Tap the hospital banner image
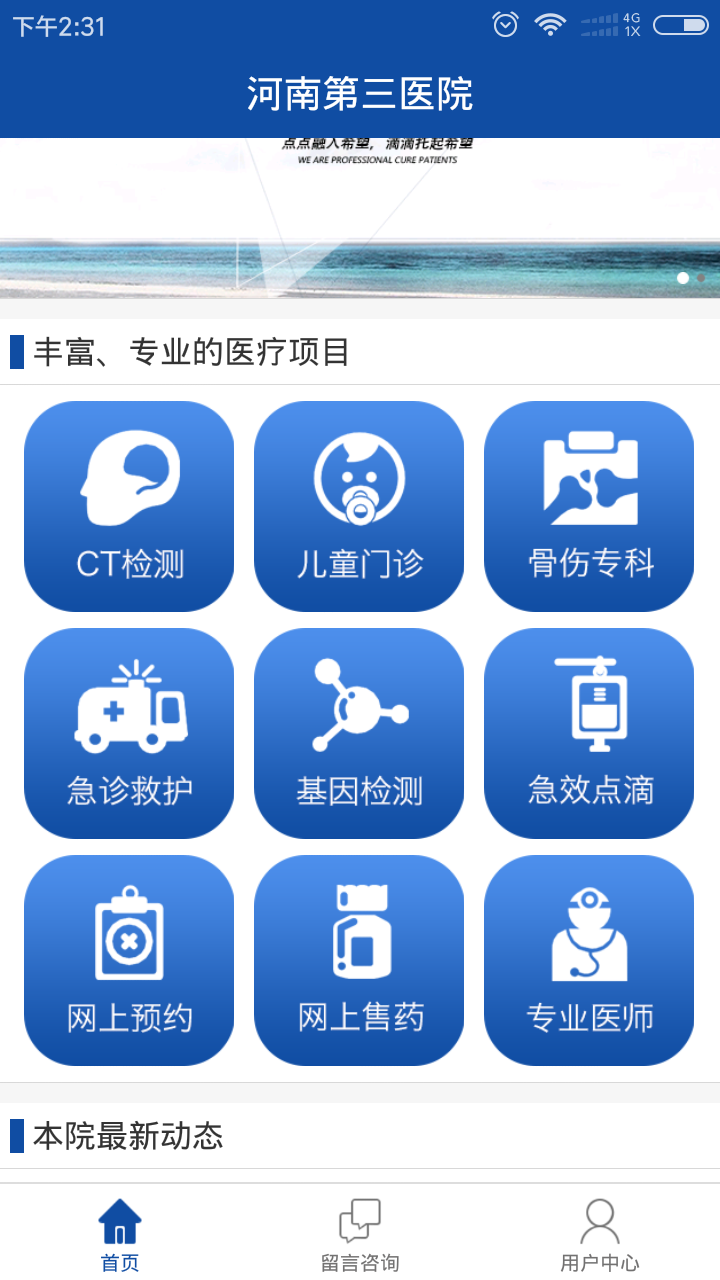This screenshot has width=720, height=1280. pyautogui.click(x=360, y=215)
